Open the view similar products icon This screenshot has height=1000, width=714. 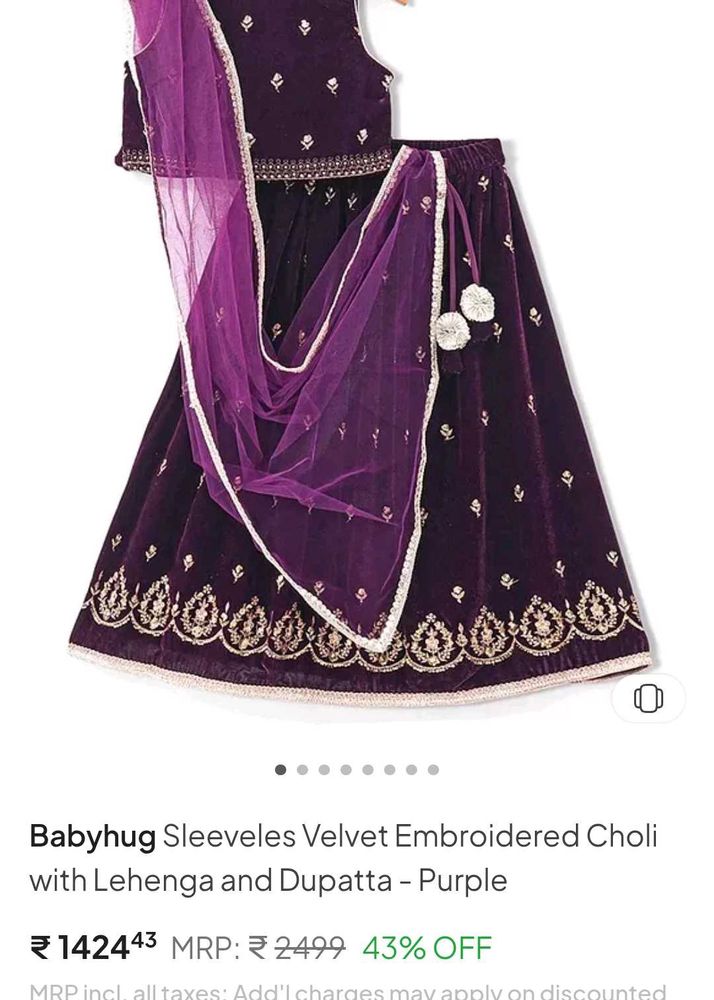[x=648, y=697]
